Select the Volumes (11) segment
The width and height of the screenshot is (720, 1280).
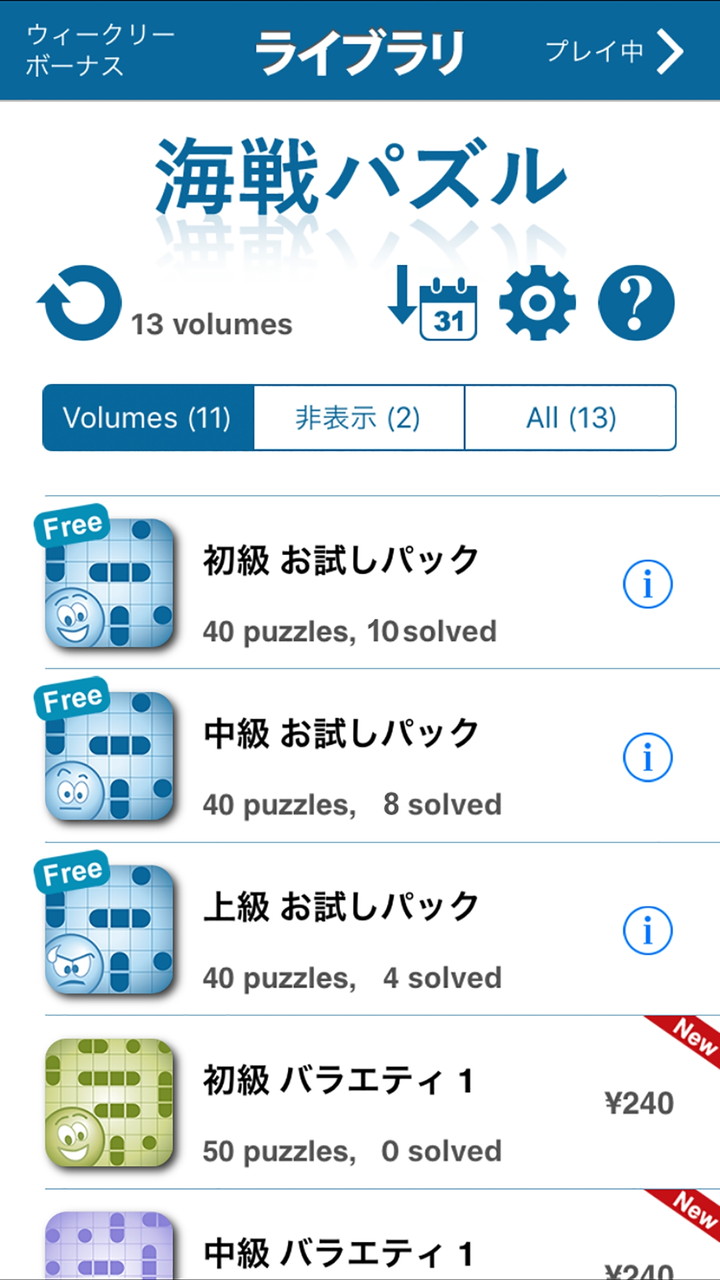(148, 417)
